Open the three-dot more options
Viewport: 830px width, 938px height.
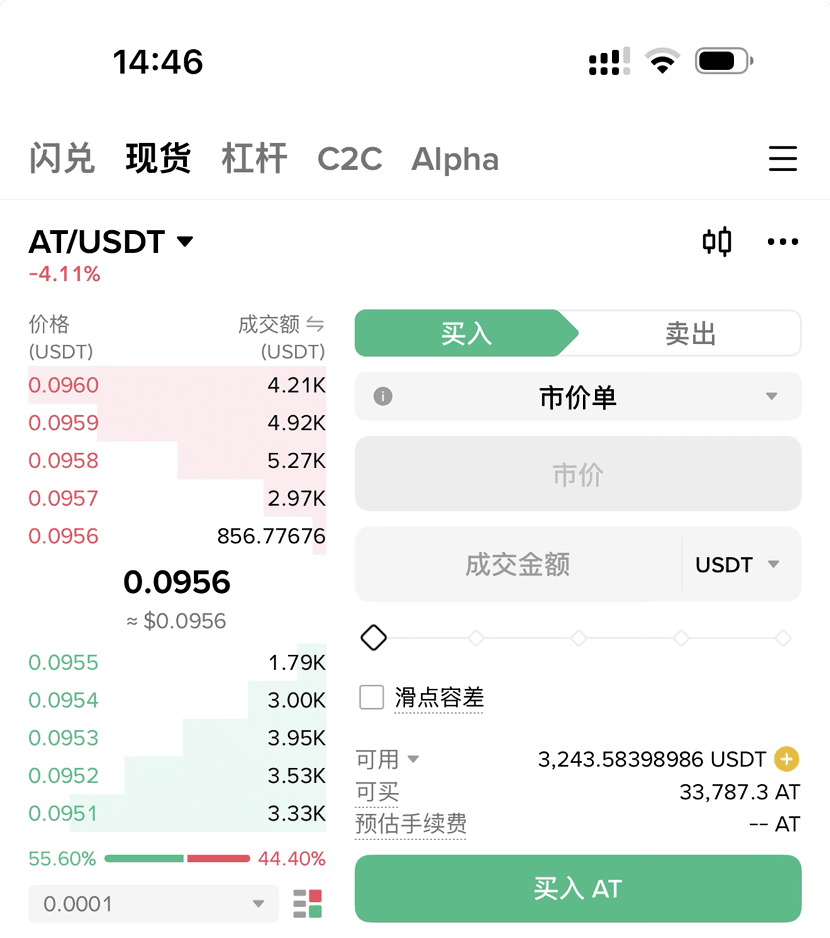coord(782,242)
